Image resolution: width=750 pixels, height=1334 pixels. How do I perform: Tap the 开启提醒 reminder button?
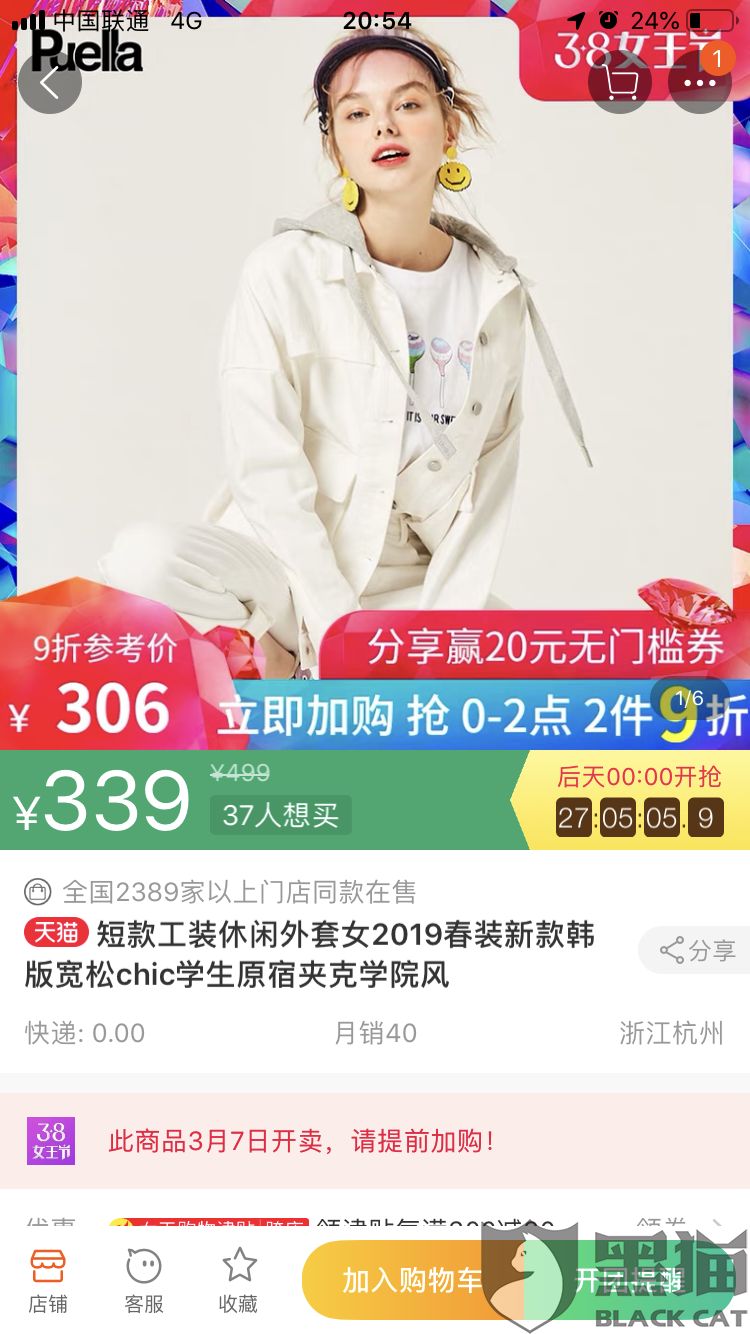pos(630,1280)
